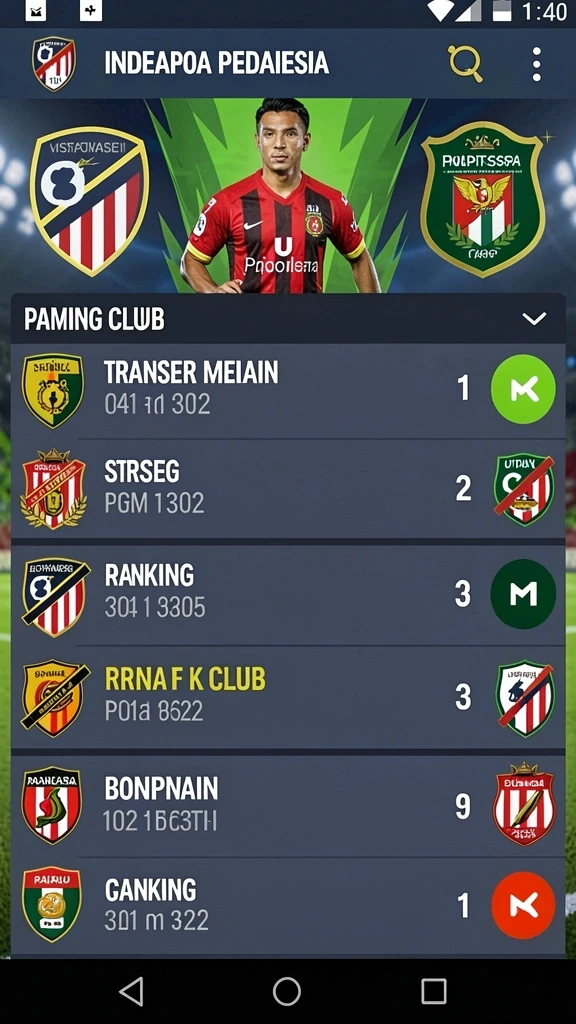Tap the green circle button on TRANSER MEIAIN
Image resolution: width=576 pixels, height=1024 pixels.
(x=523, y=389)
